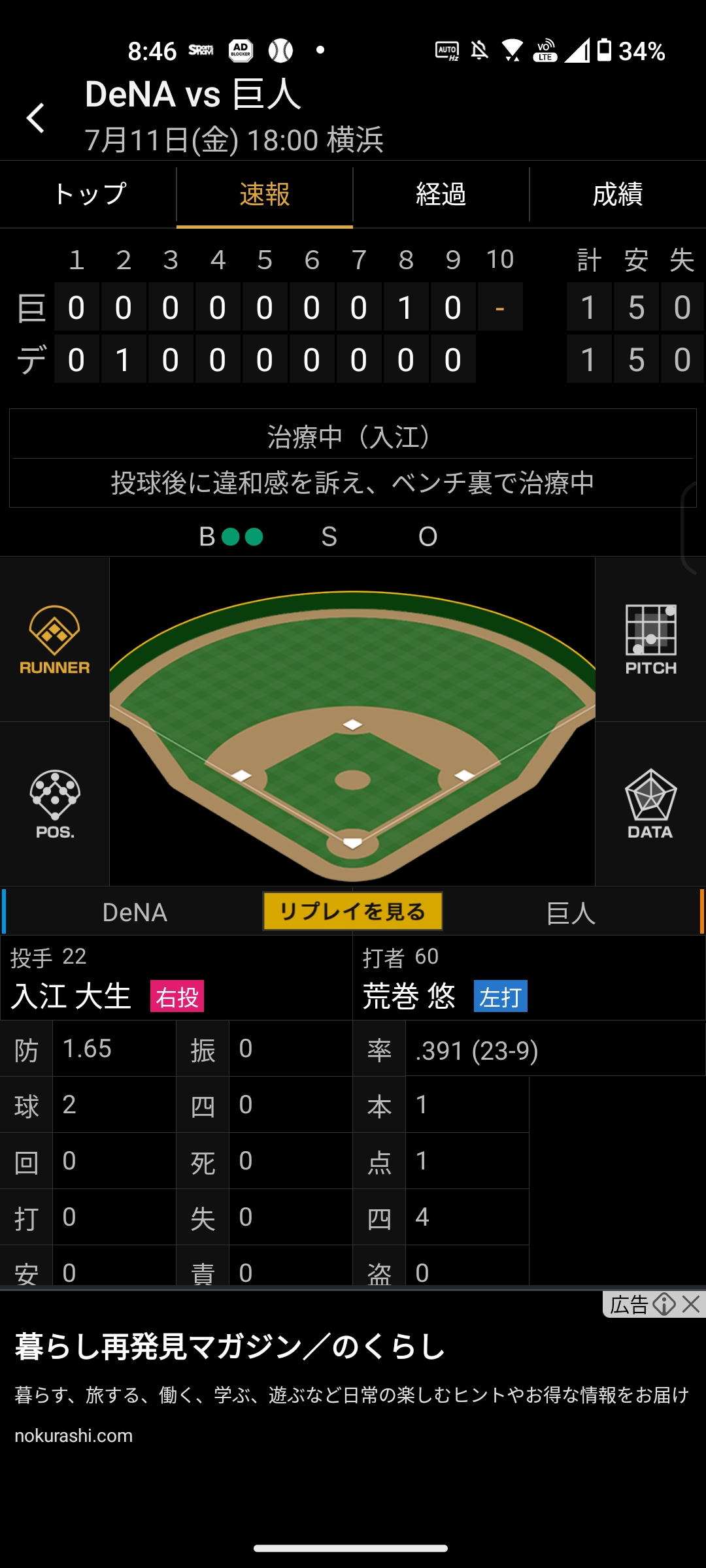Close the advertisement banner
This screenshot has height=1568, width=706.
tap(692, 1305)
